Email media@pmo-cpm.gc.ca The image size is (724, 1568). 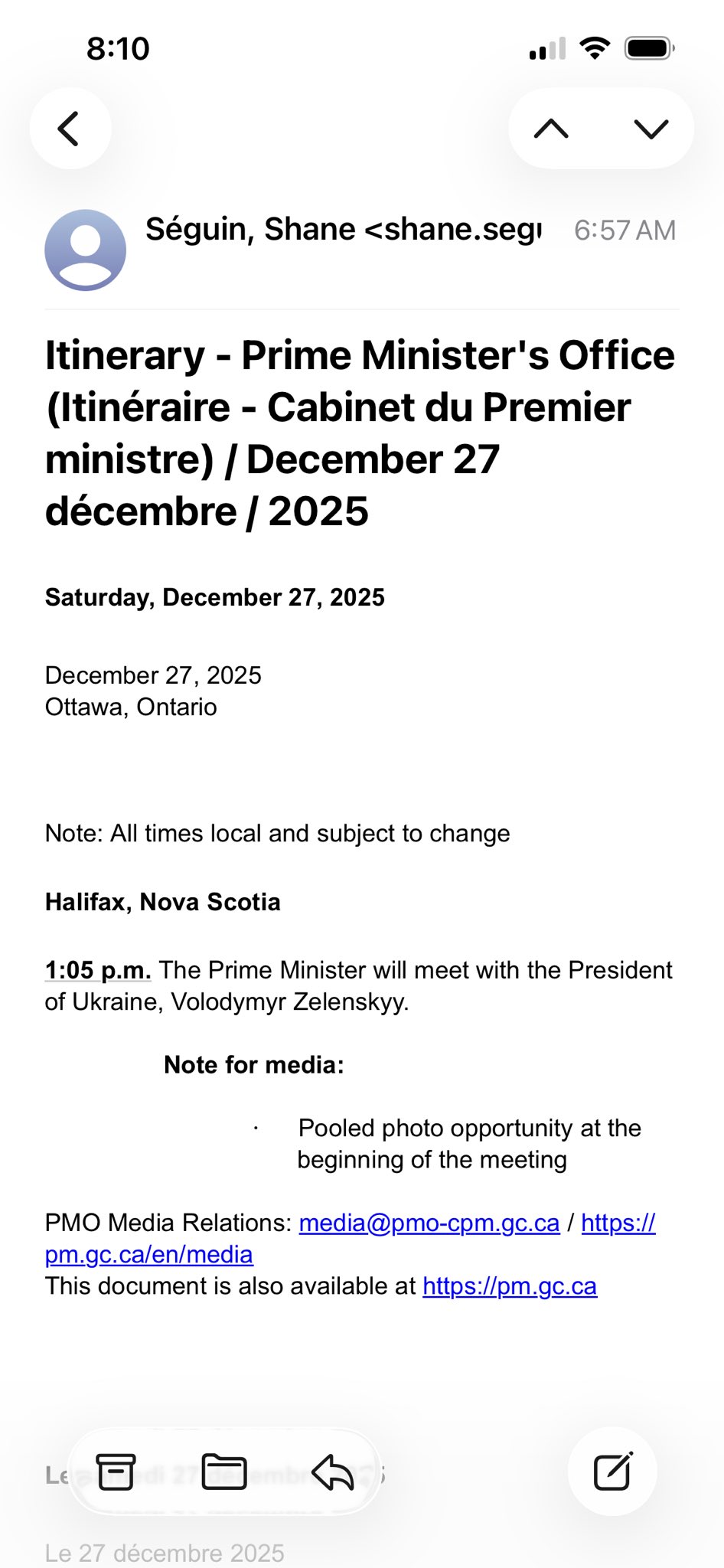(x=429, y=1223)
